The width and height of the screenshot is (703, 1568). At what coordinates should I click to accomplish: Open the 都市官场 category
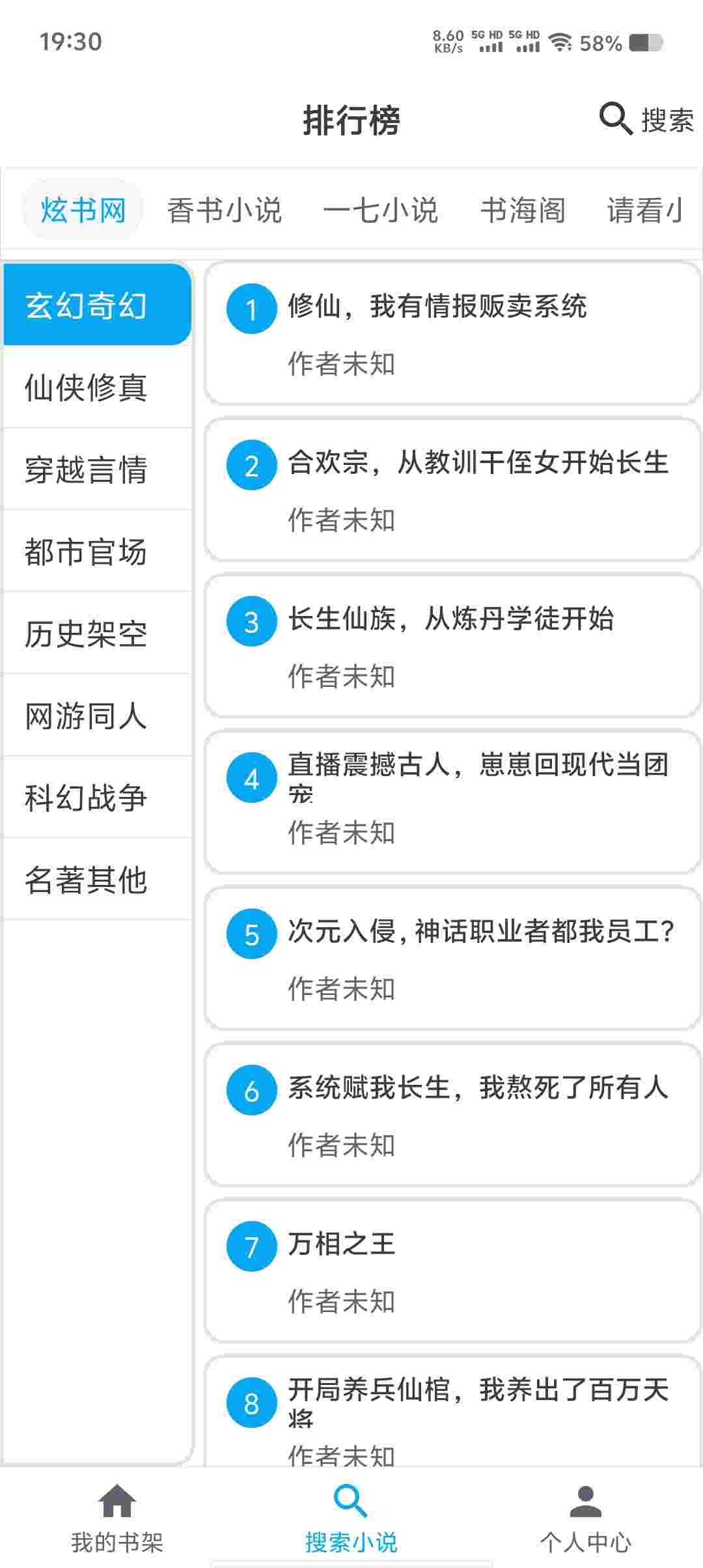(87, 552)
